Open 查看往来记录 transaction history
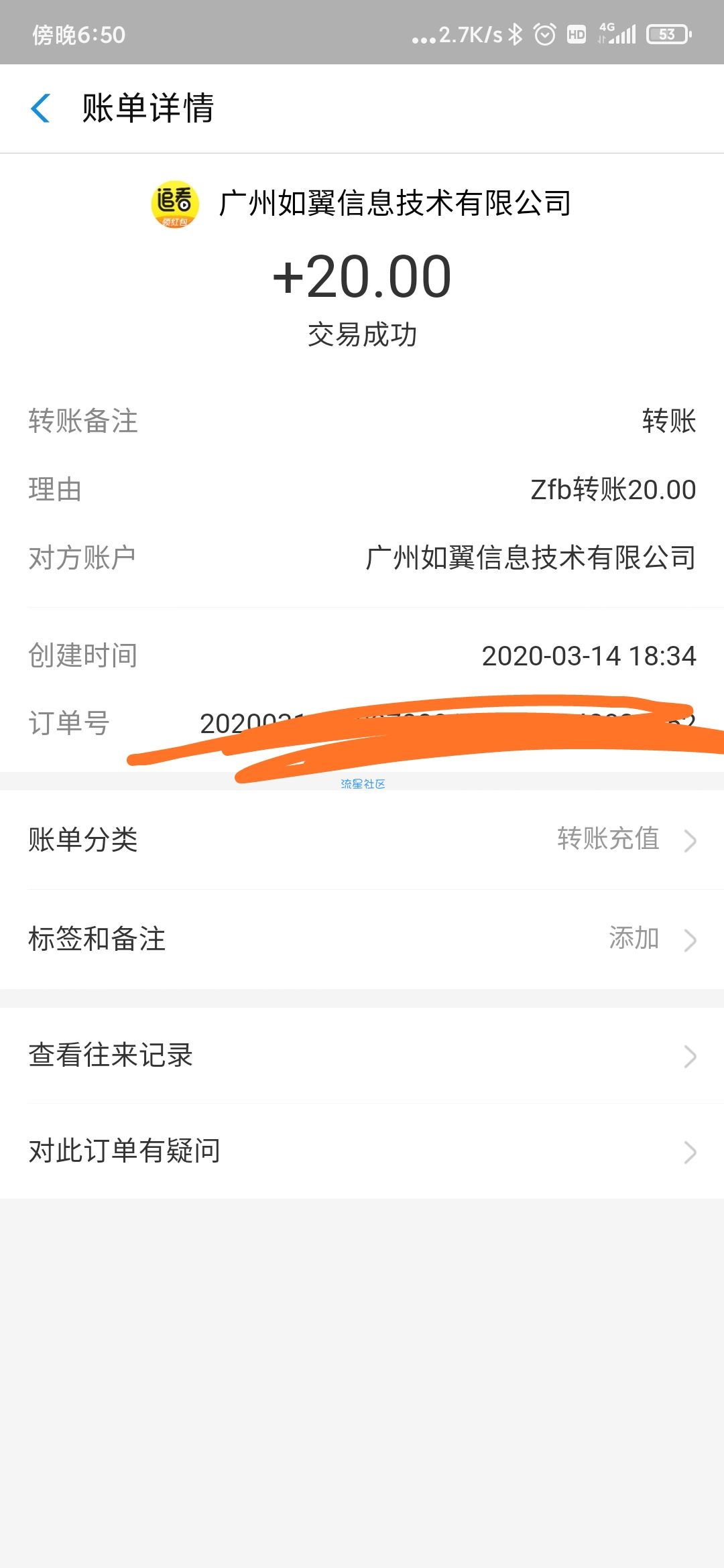The image size is (724, 1568). coord(362,1055)
